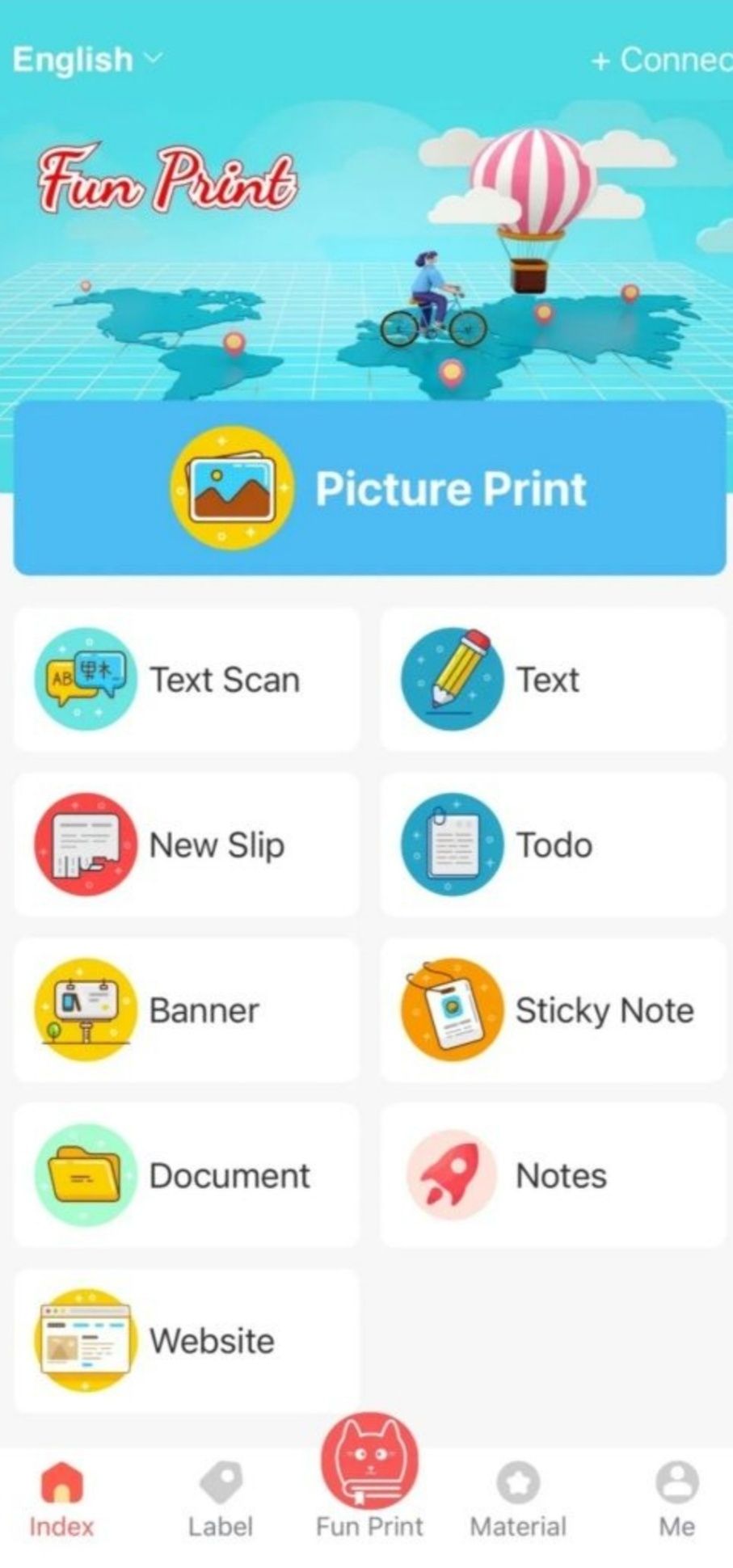Open the English language dropdown
Viewport: 733px width, 1568px height.
point(86,60)
